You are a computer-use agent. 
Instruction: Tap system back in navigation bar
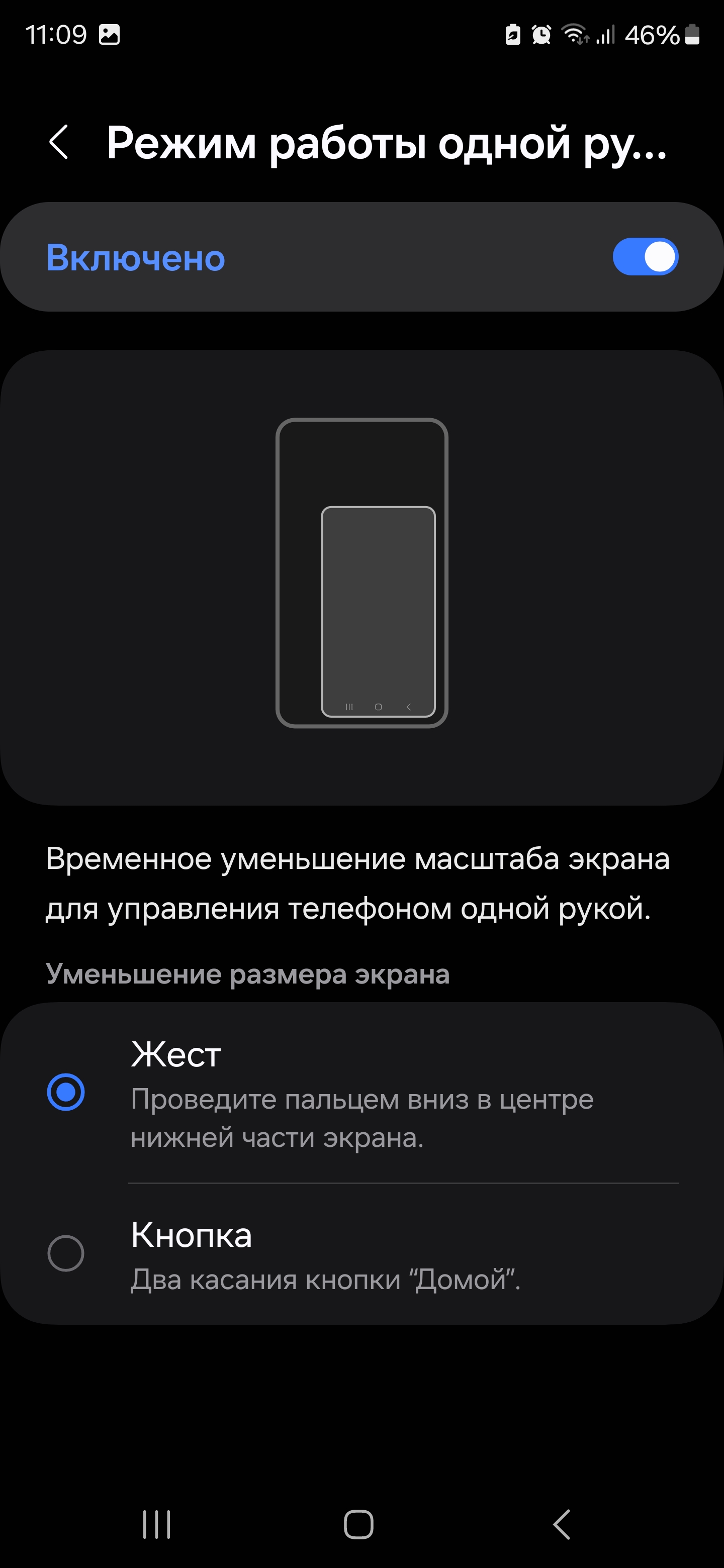(x=561, y=1524)
